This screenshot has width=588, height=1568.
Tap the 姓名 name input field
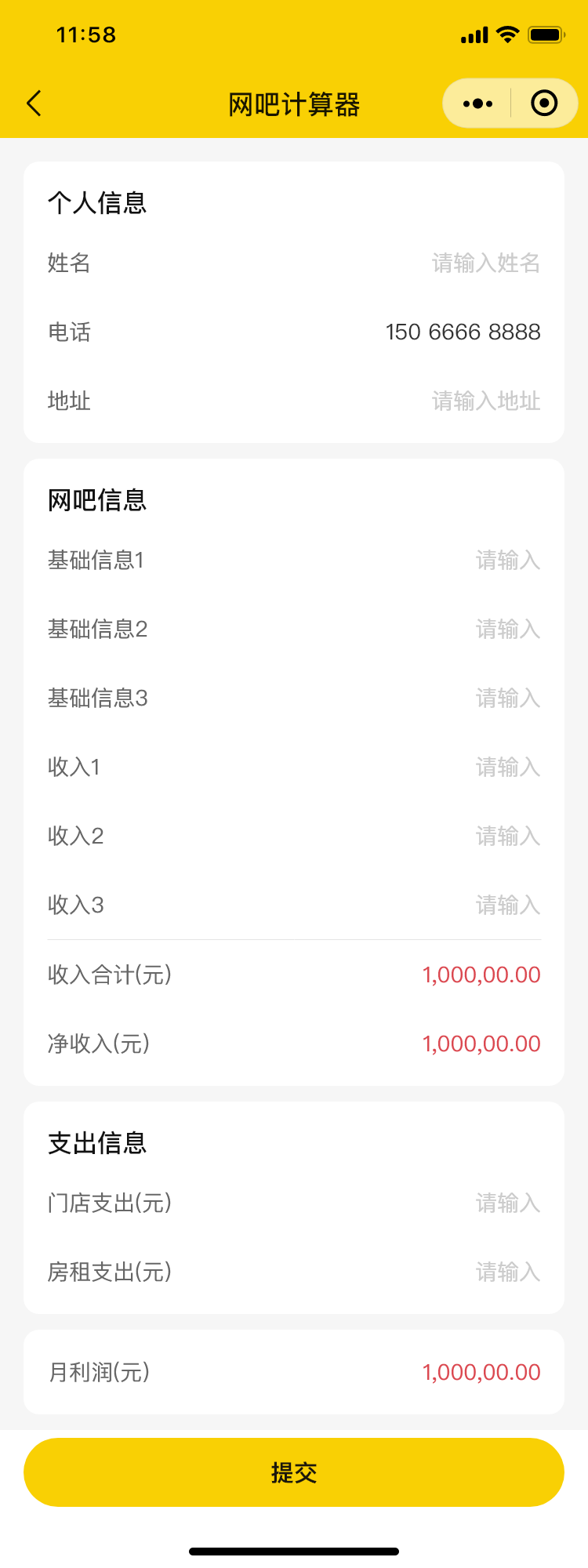click(485, 263)
